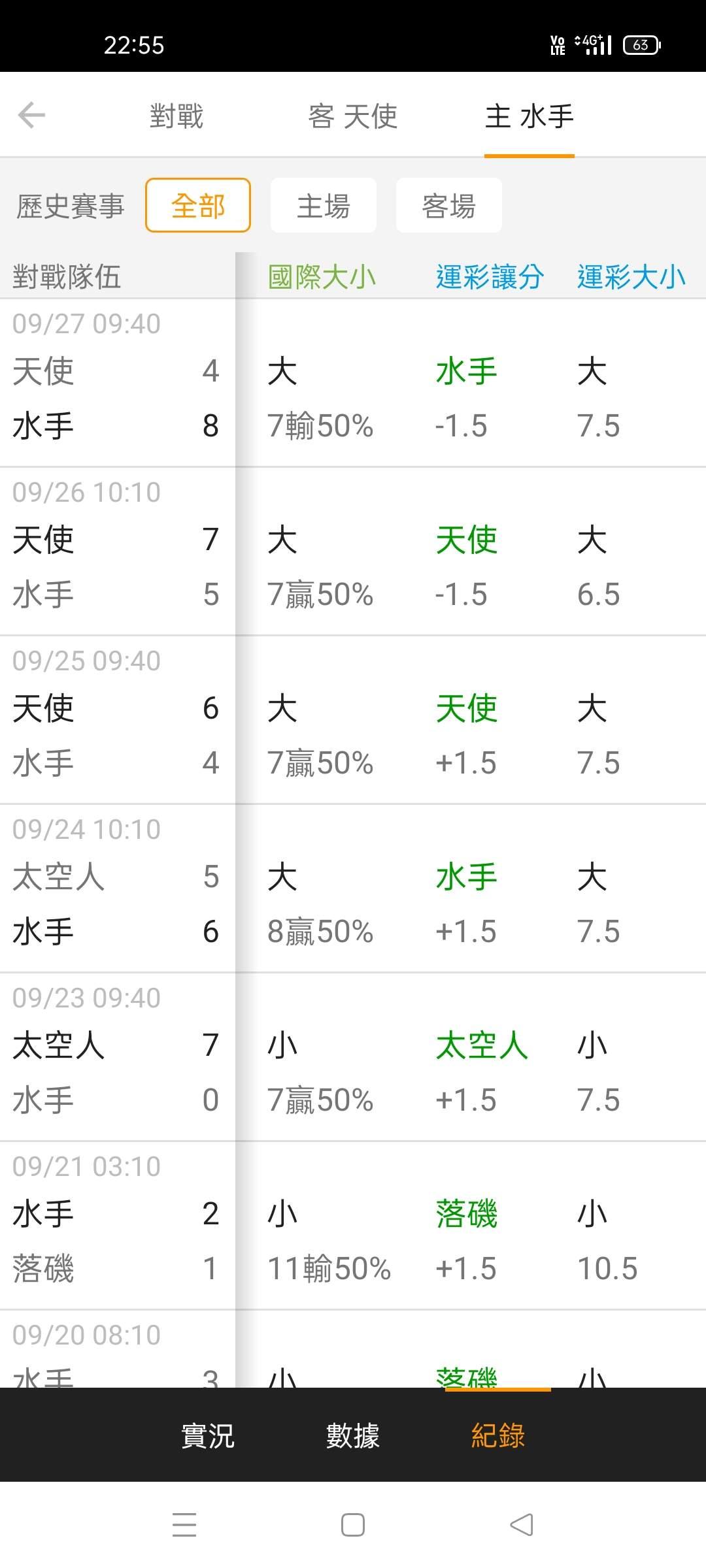Image resolution: width=706 pixels, height=1568 pixels.
Task: Open the 09/21 水手 vs 落磯 game row
Action: (x=353, y=1226)
